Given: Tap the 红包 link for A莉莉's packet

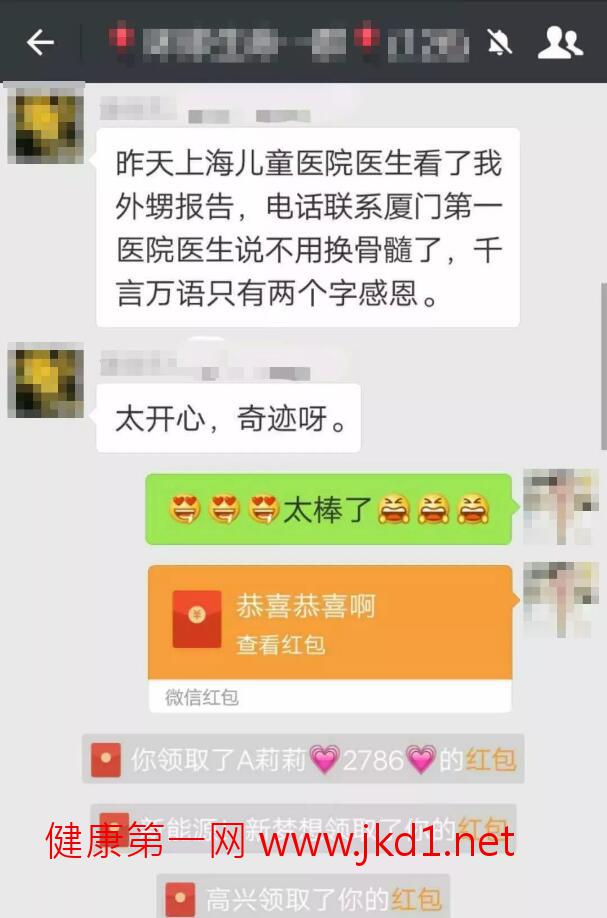Looking at the screenshot, I should tap(490, 760).
